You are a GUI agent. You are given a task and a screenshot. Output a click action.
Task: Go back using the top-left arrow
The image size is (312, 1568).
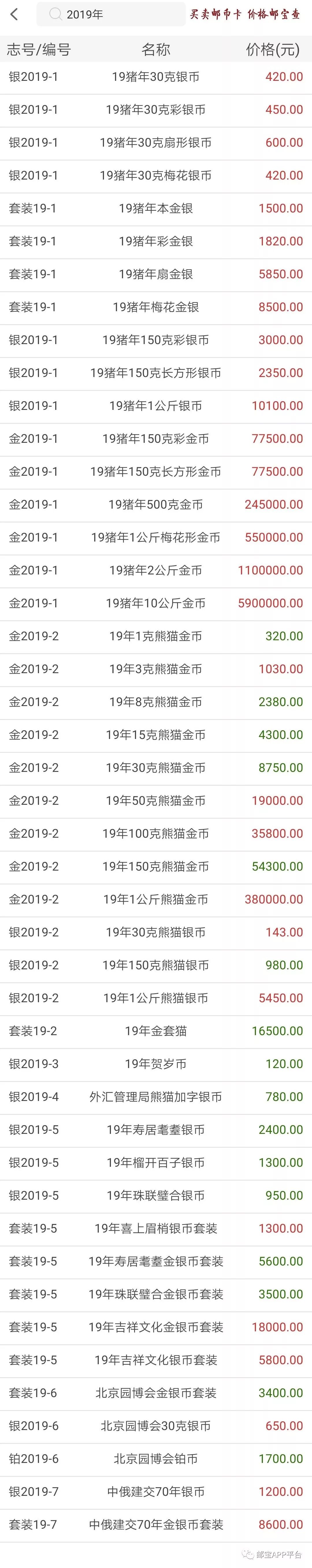[15, 14]
